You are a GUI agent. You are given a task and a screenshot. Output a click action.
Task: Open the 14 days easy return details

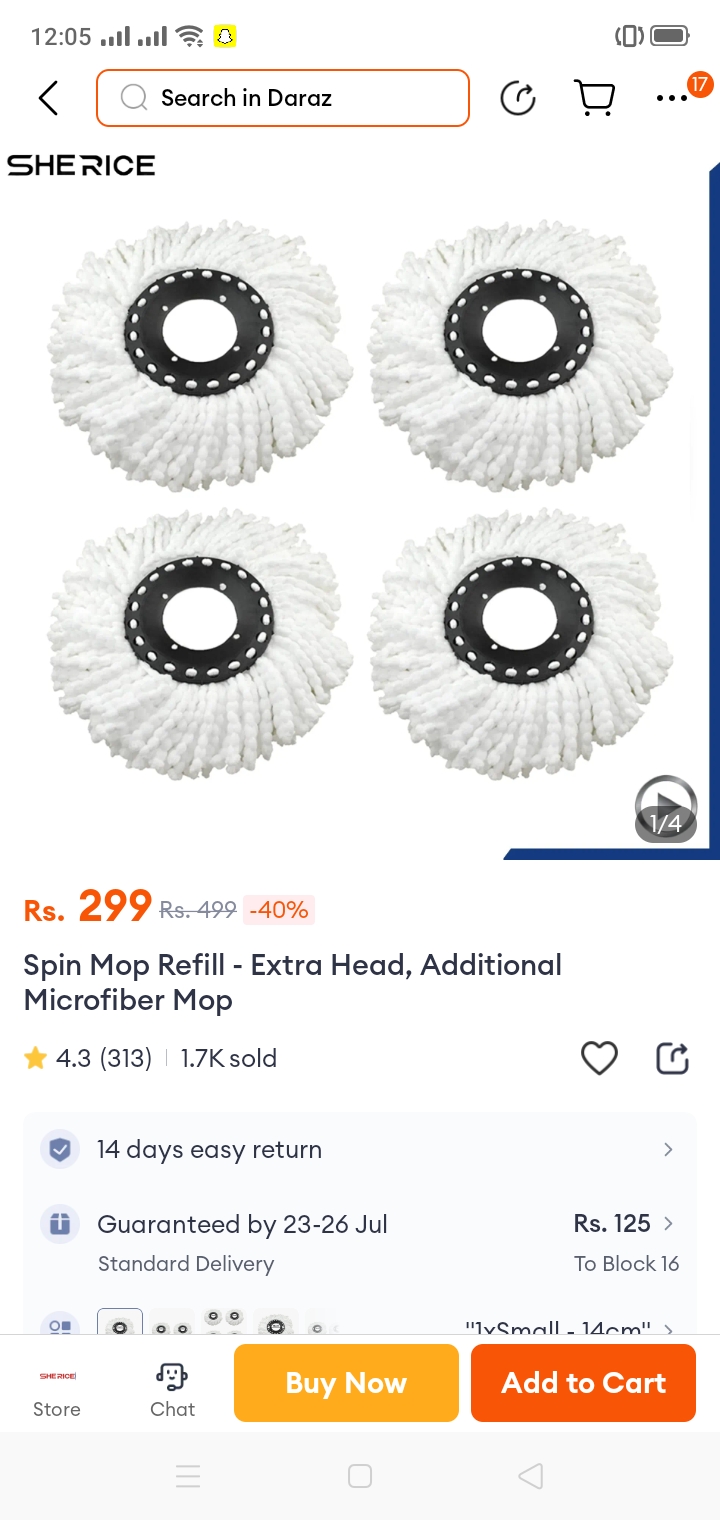pyautogui.click(x=360, y=1150)
